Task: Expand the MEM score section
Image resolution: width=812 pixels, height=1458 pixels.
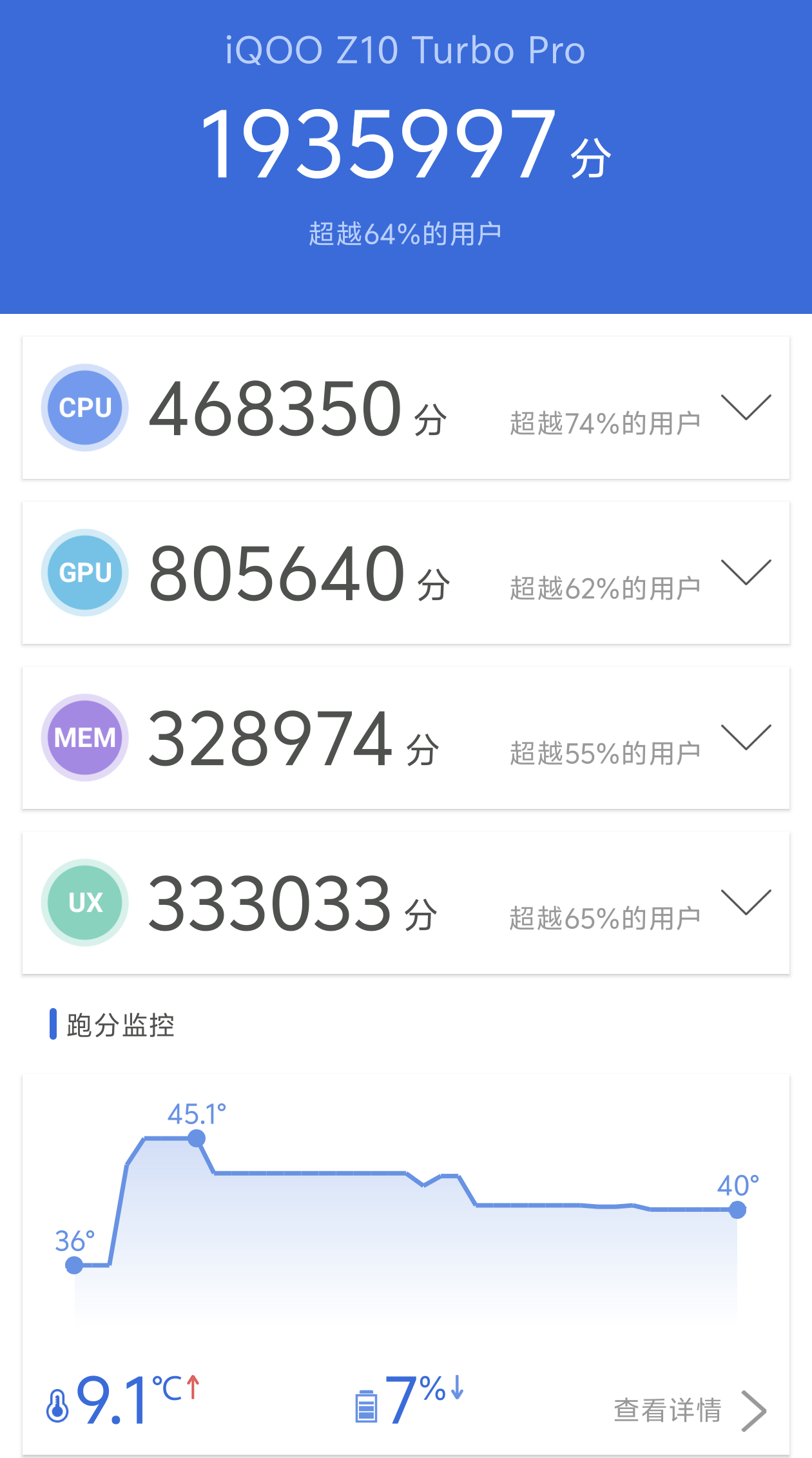Action: [x=746, y=737]
